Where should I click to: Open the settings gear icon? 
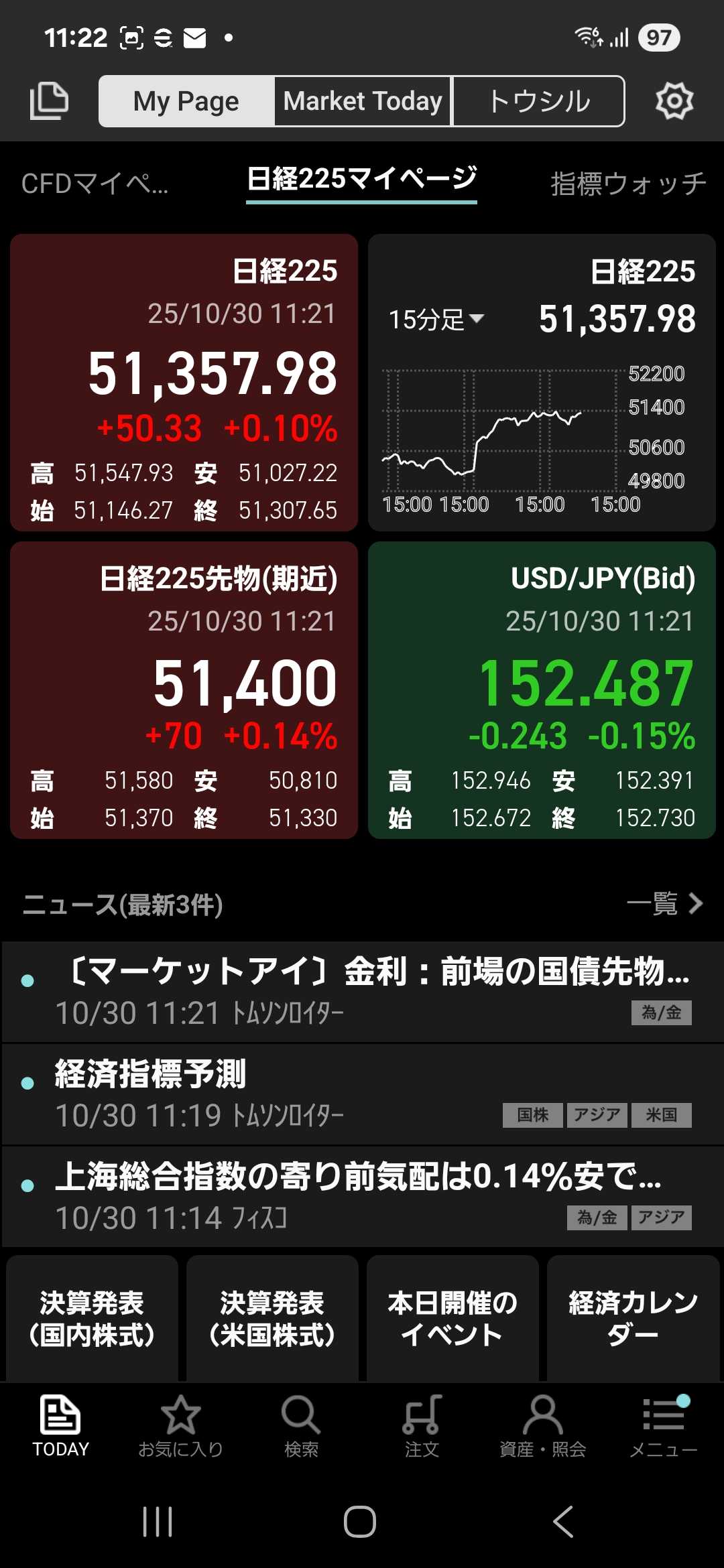tap(674, 101)
